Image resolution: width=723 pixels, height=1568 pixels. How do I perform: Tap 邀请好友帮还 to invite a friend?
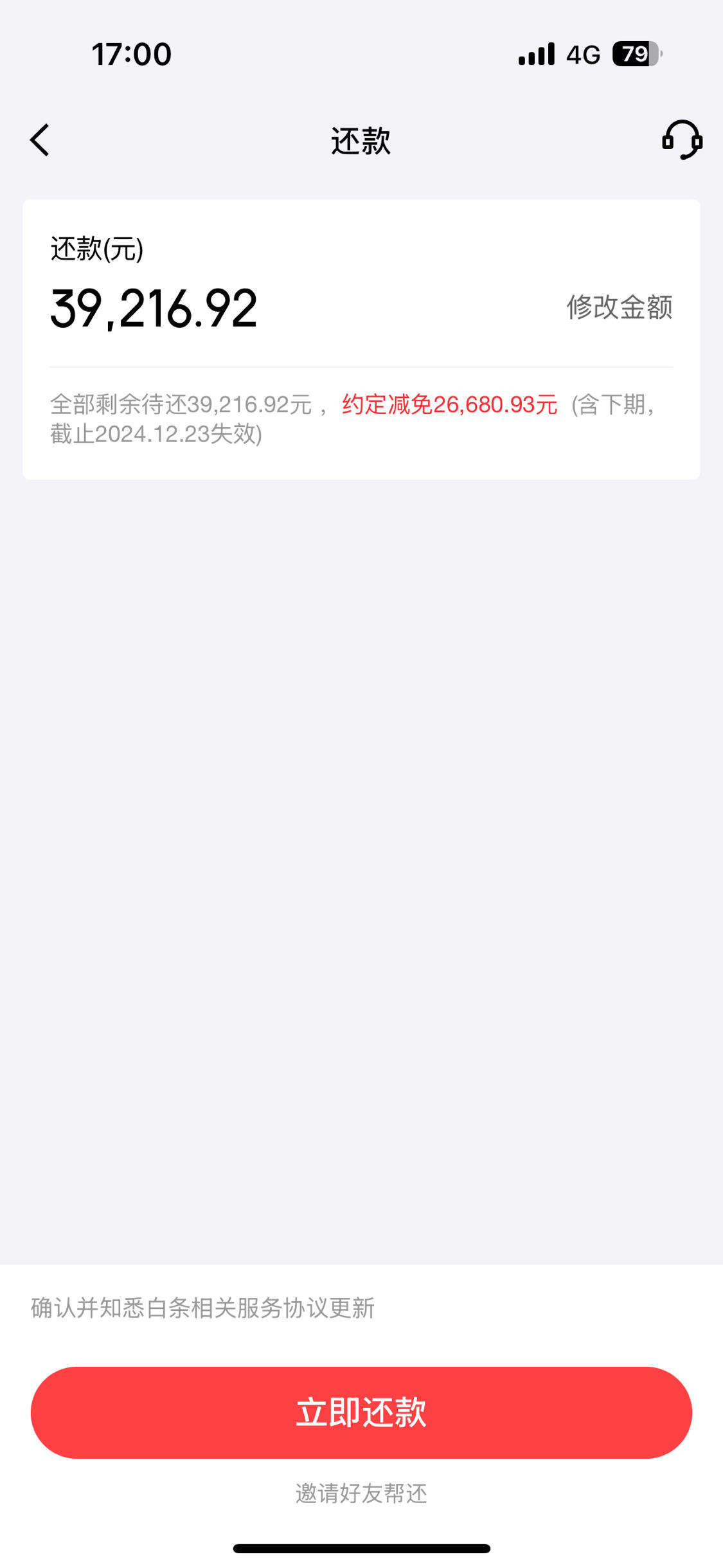[x=361, y=1493]
